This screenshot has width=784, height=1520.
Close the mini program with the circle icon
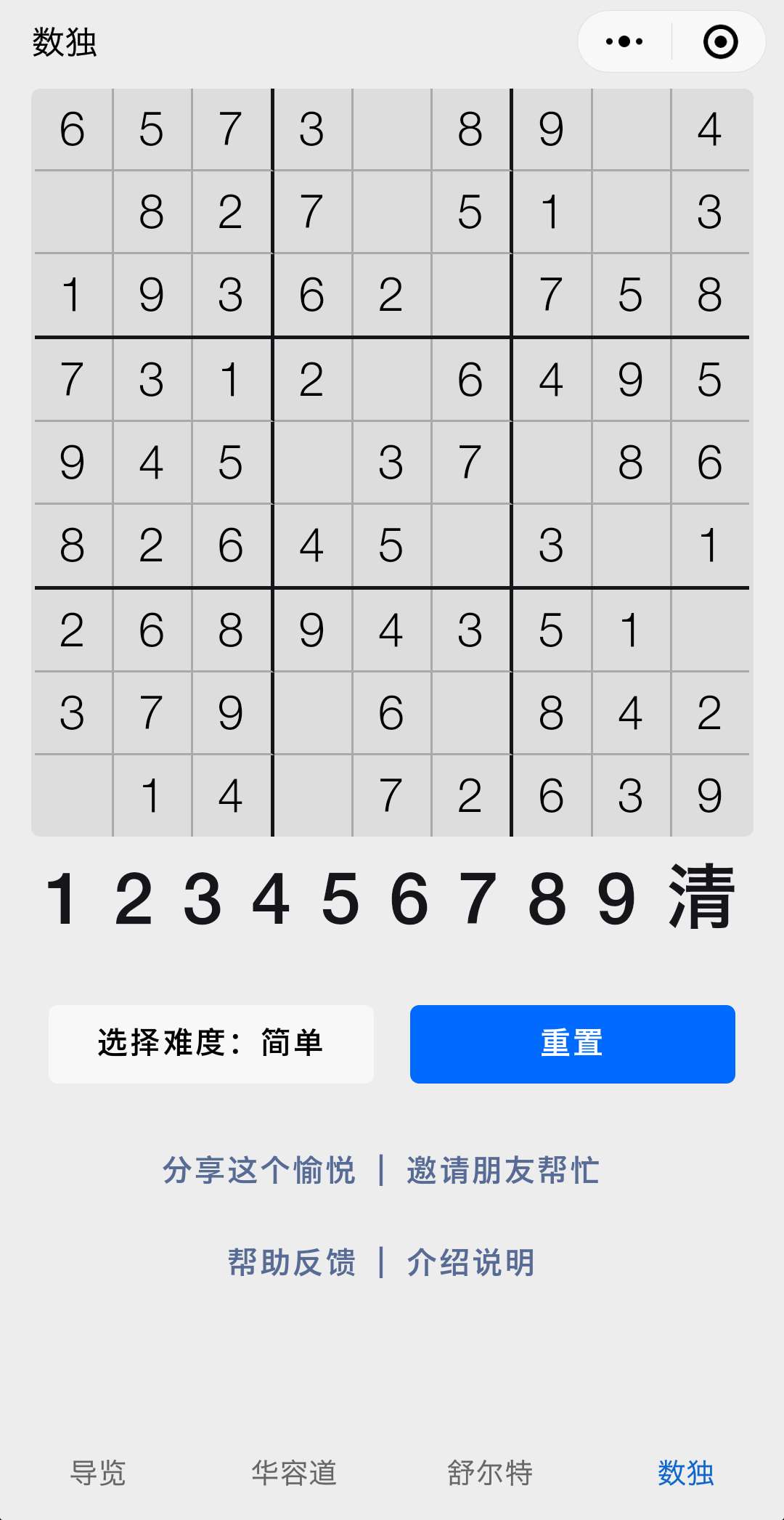point(720,41)
